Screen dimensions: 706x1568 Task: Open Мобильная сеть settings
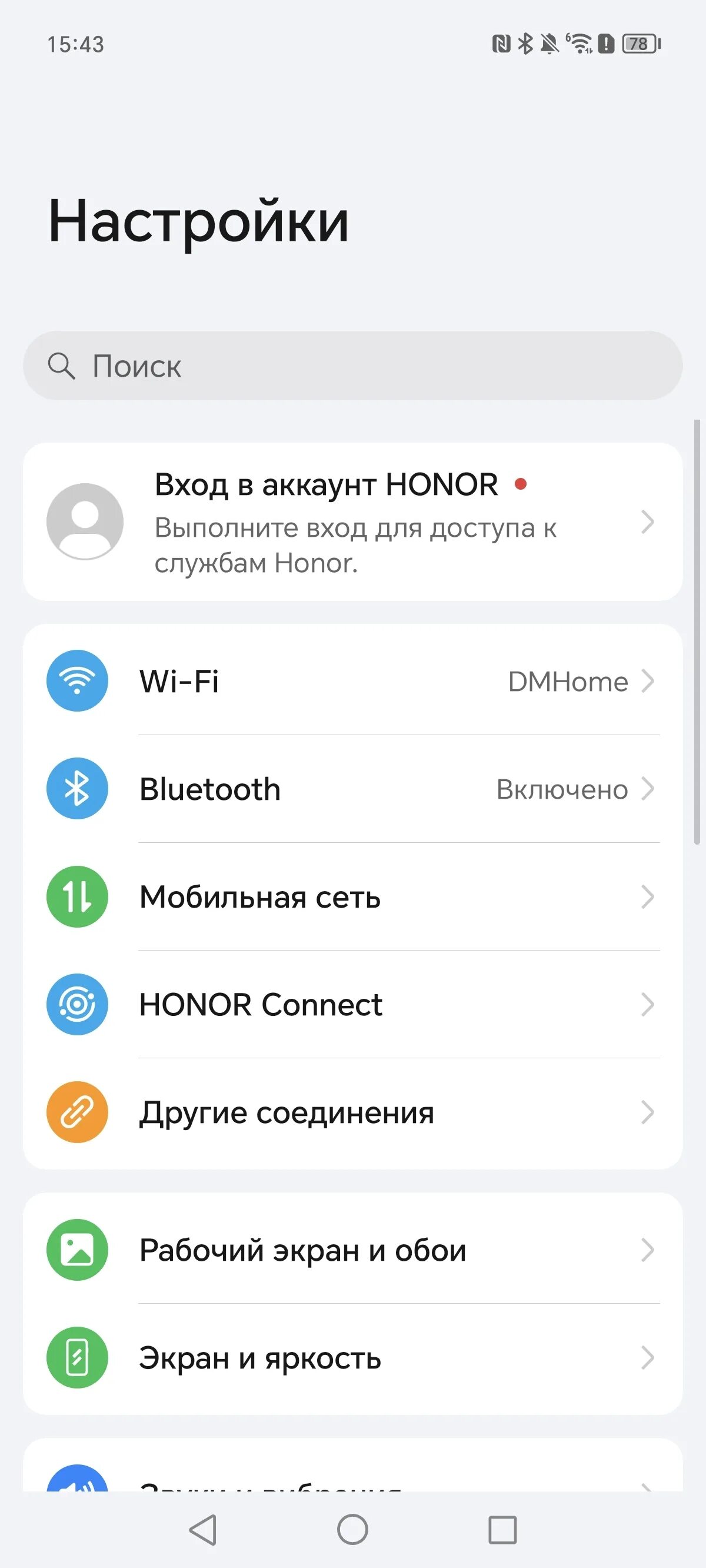pyautogui.click(x=353, y=896)
